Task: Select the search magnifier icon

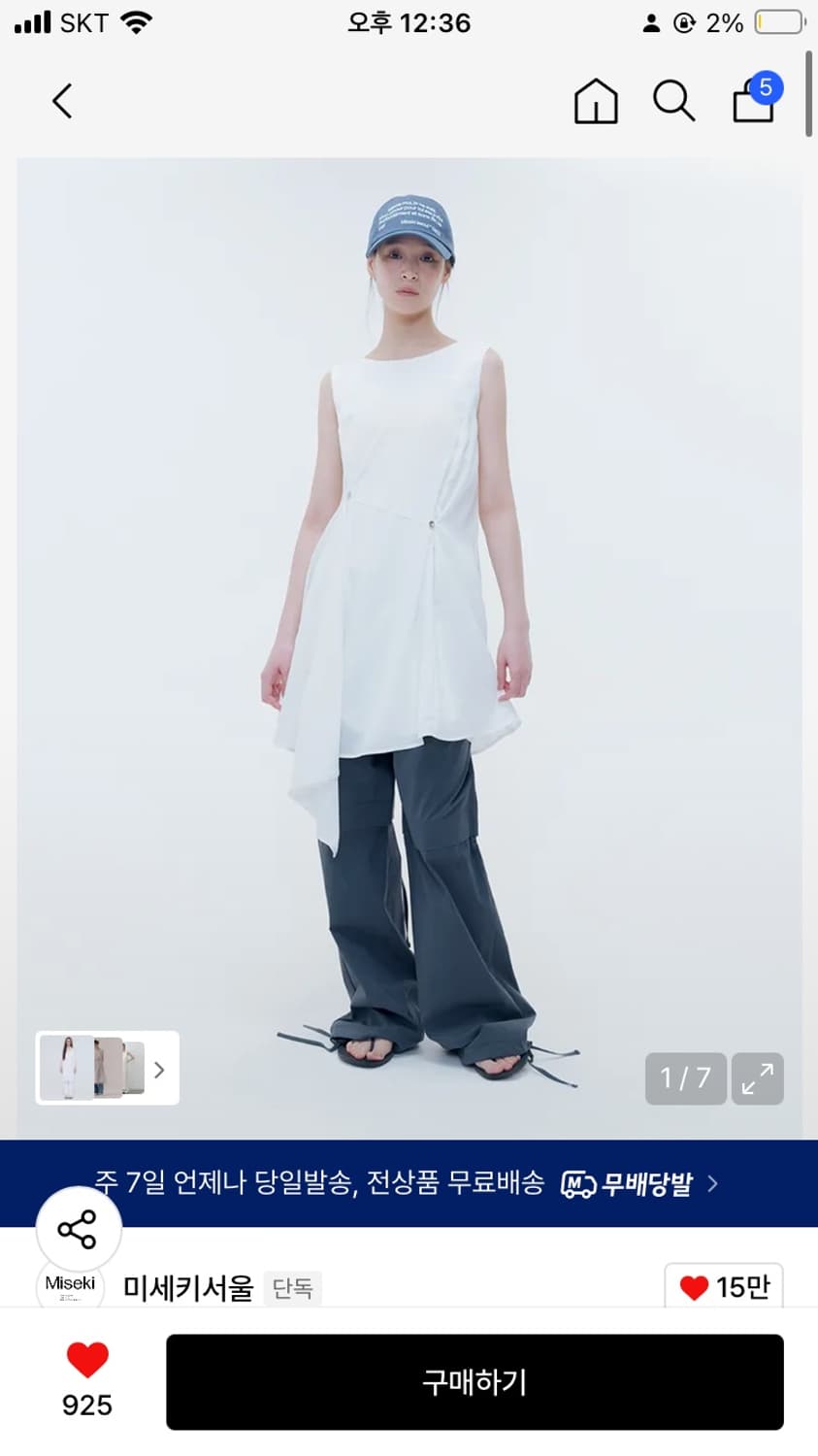Action: click(x=673, y=101)
